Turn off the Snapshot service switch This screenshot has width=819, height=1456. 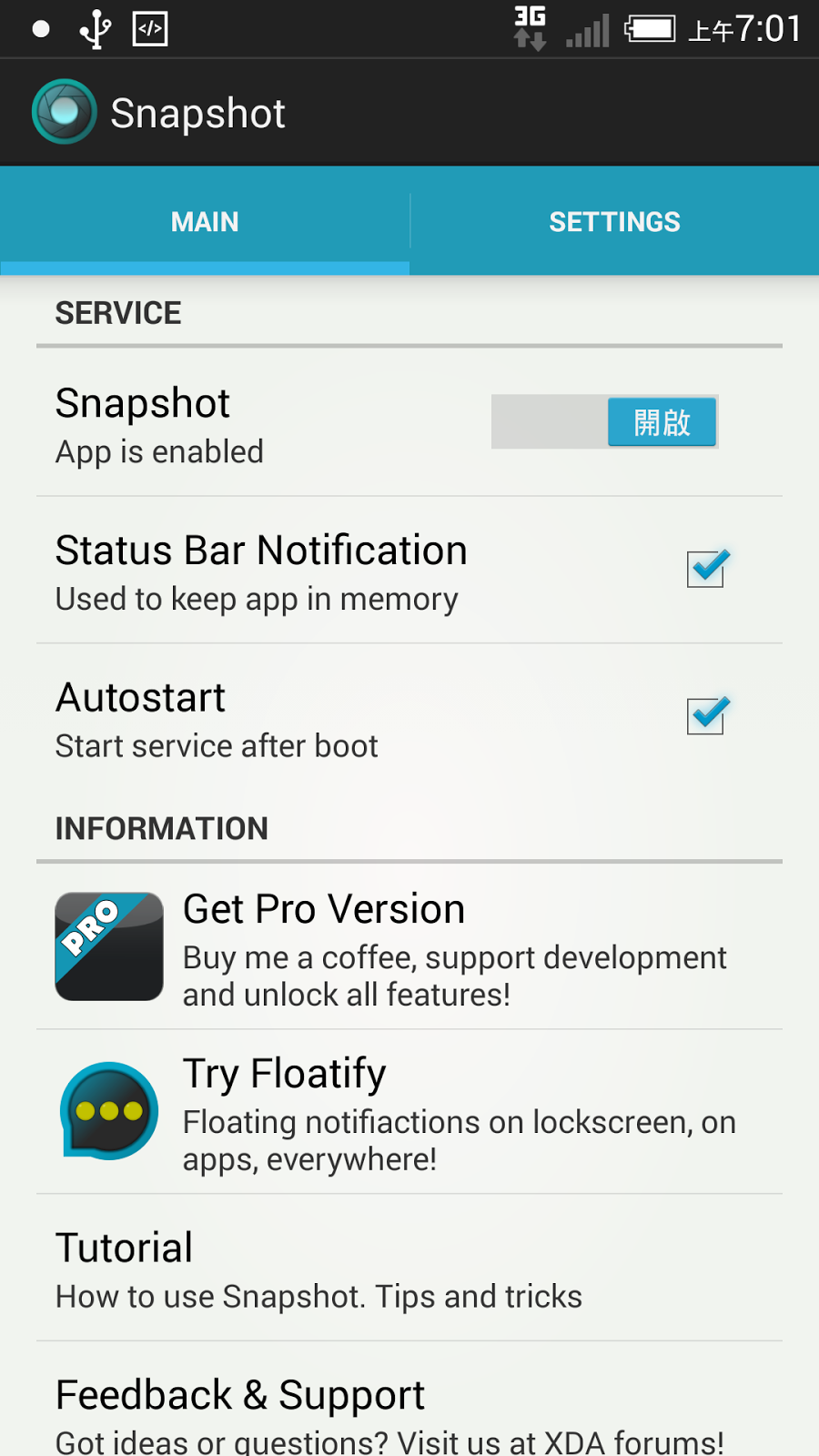point(605,421)
